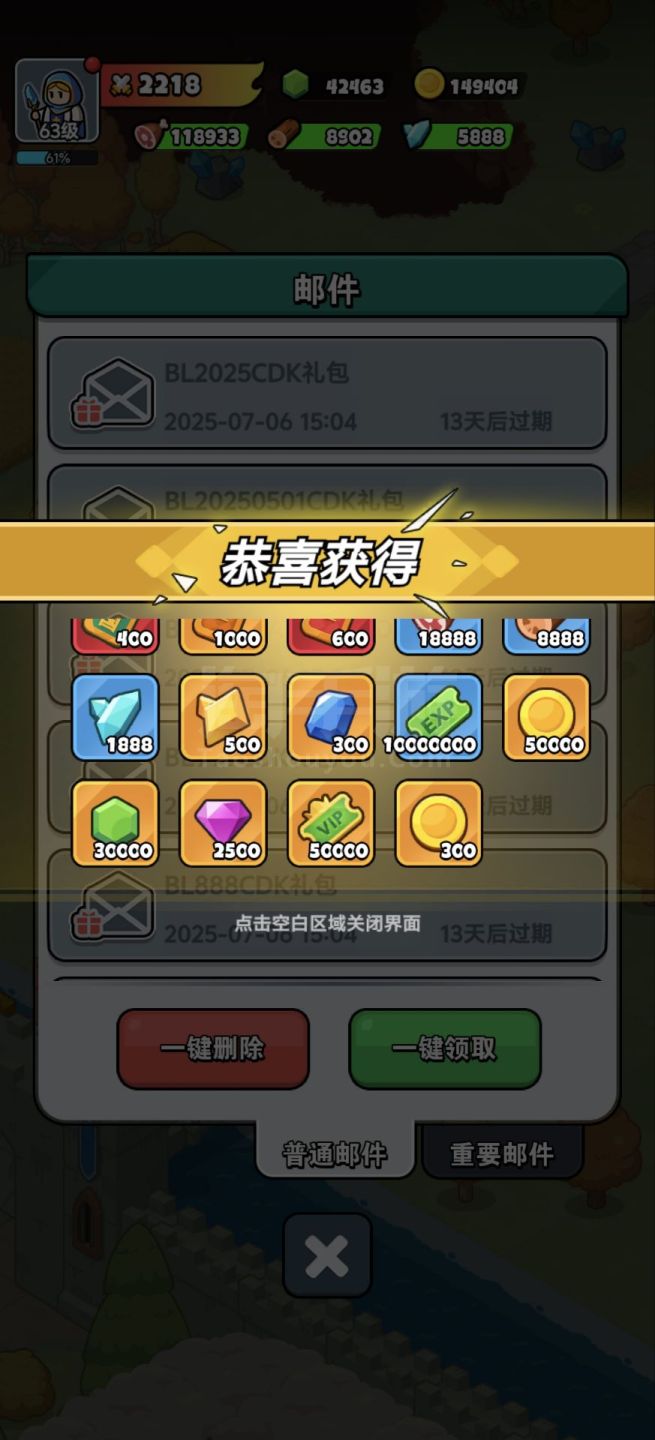The image size is (655, 1440).
Task: Tap the green gem 30000 reward
Action: point(115,823)
